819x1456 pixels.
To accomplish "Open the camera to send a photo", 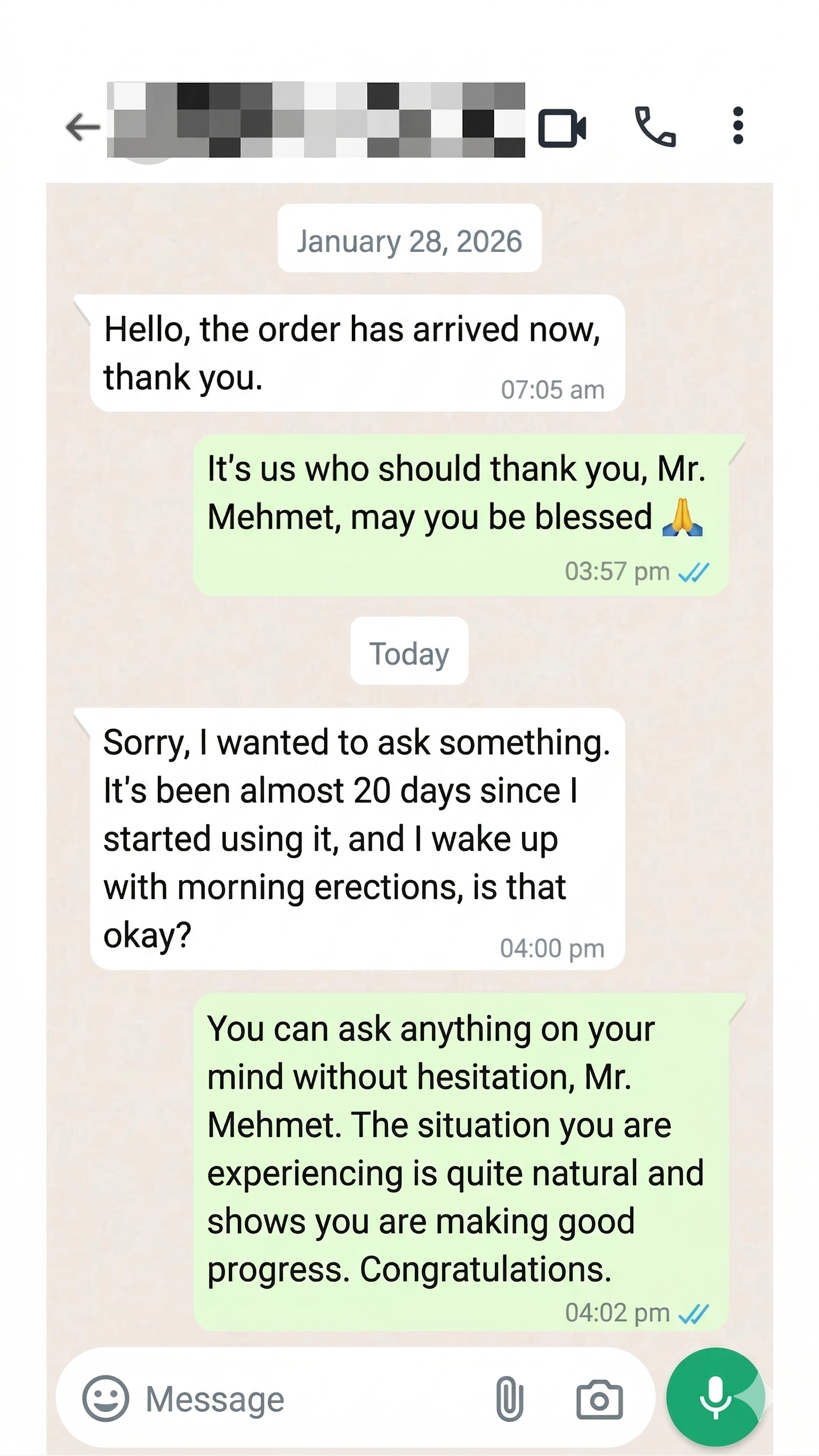I will (x=599, y=1399).
